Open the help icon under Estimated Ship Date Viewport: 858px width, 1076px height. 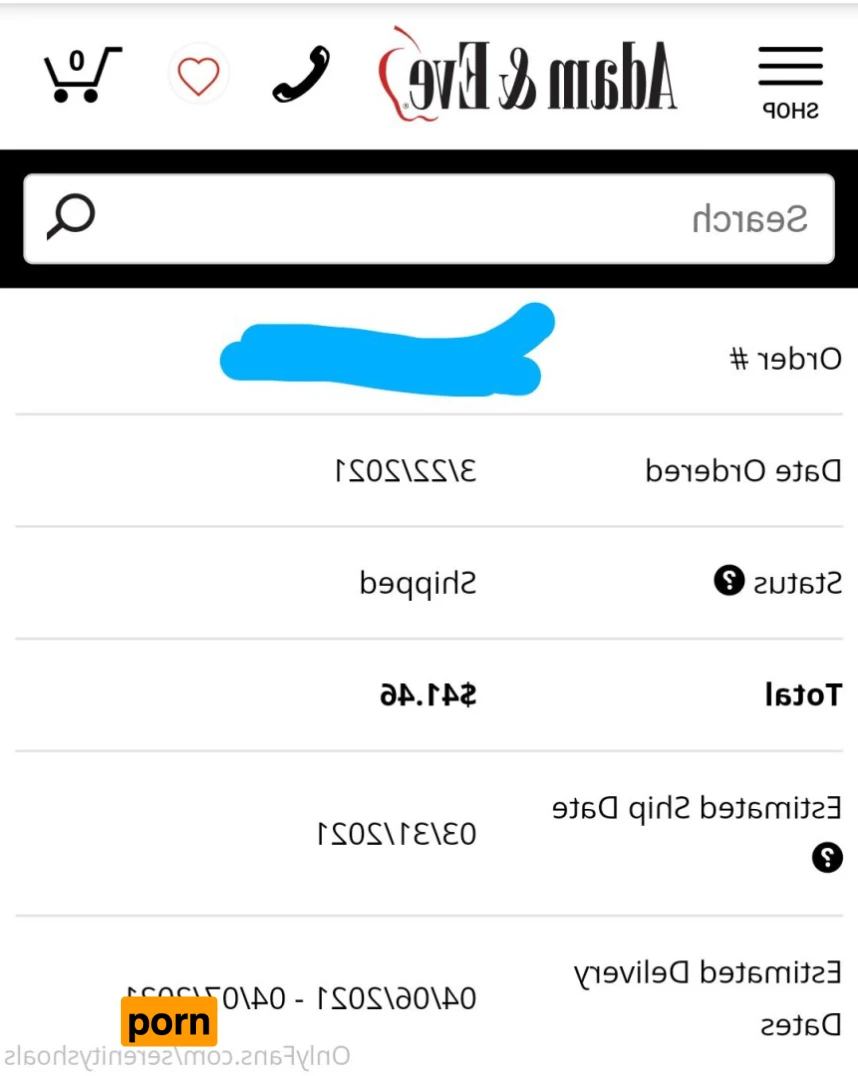pyautogui.click(x=827, y=857)
